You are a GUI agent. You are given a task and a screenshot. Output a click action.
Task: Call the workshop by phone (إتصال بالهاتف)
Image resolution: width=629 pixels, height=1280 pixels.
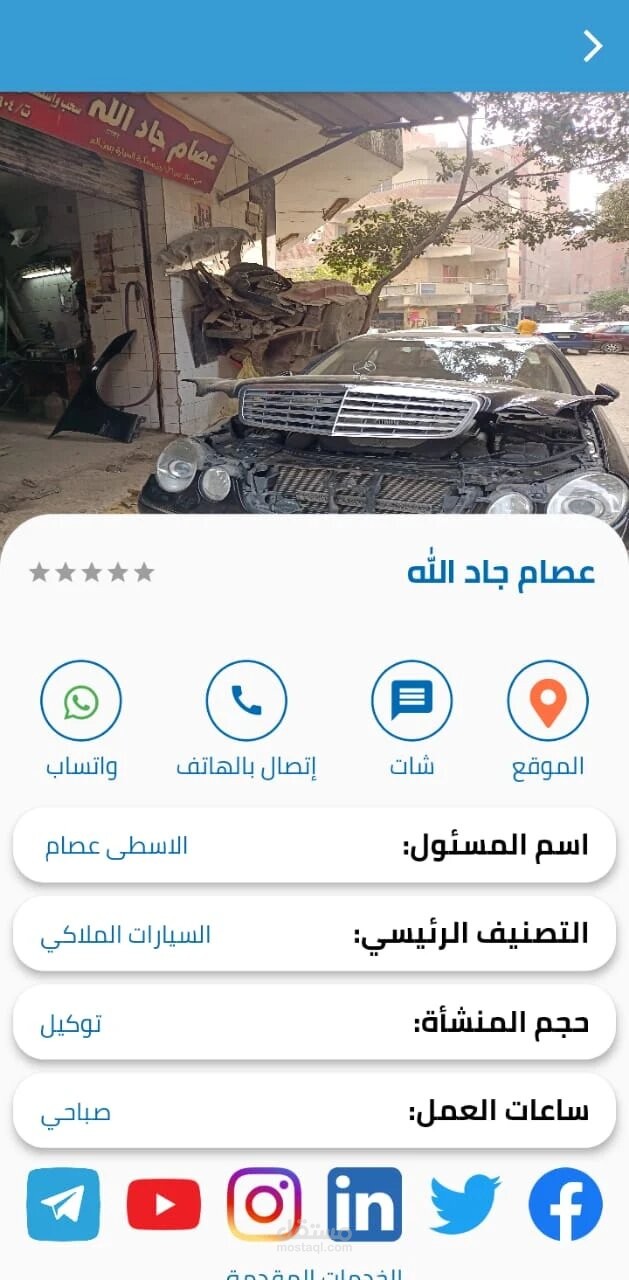246,701
